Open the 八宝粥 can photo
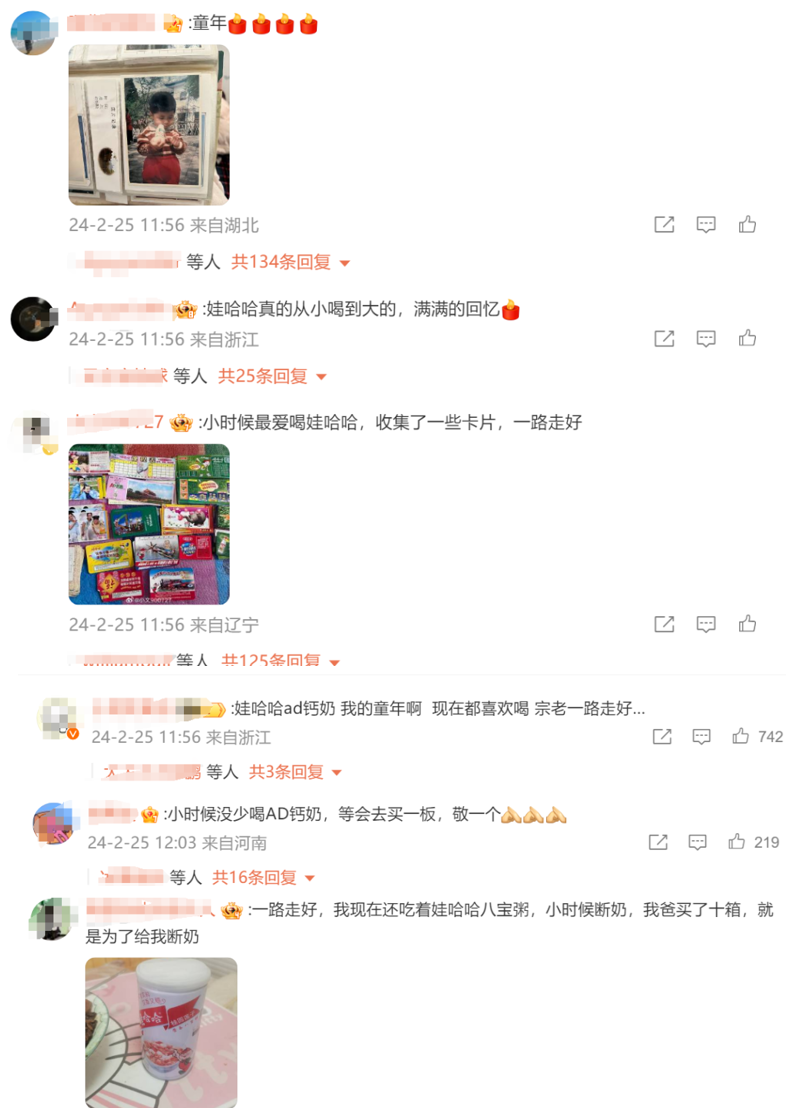The height and width of the screenshot is (1108, 791). pyautogui.click(x=161, y=1030)
